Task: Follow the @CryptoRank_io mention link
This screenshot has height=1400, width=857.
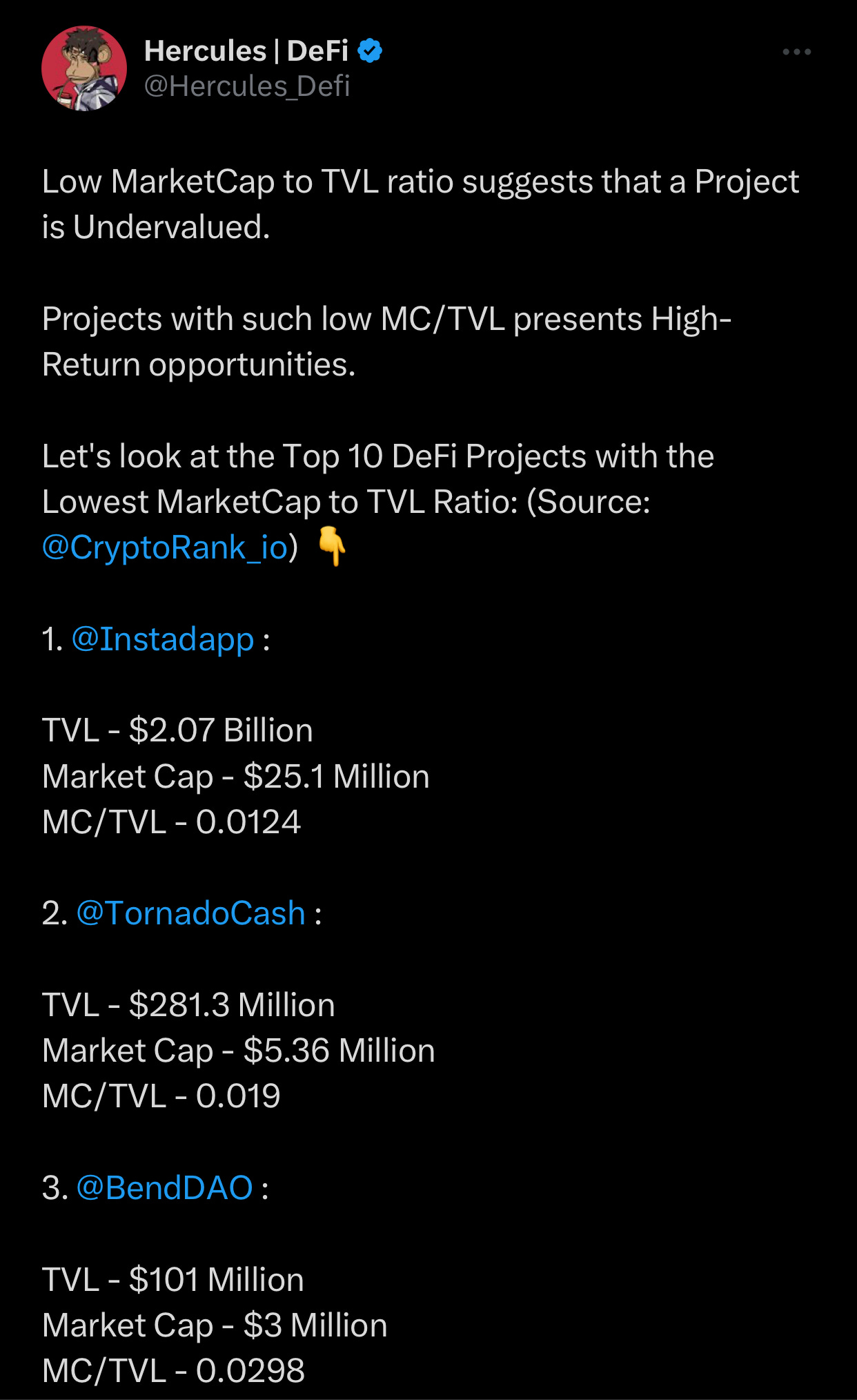Action: pos(165,547)
